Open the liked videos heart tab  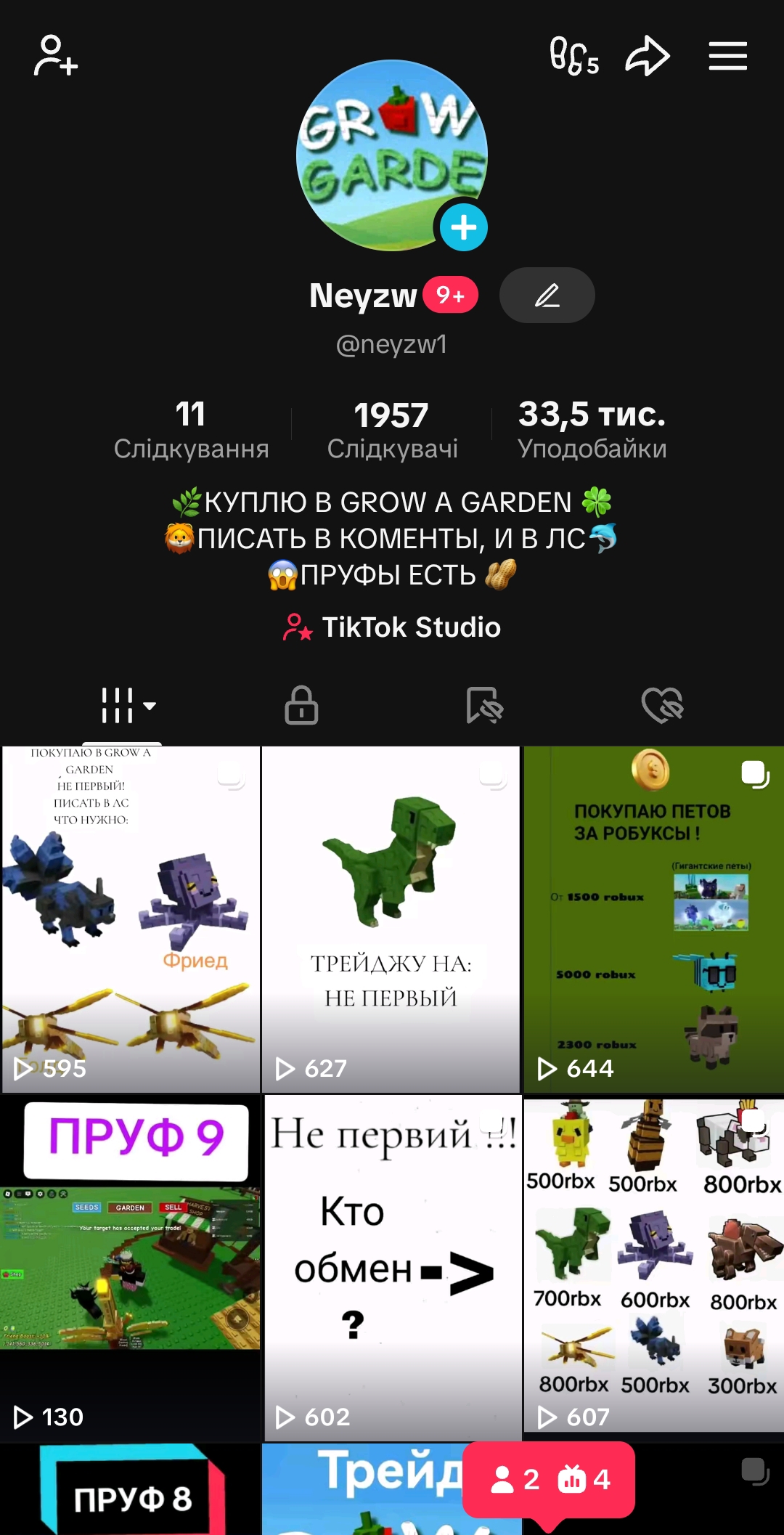pos(663,704)
